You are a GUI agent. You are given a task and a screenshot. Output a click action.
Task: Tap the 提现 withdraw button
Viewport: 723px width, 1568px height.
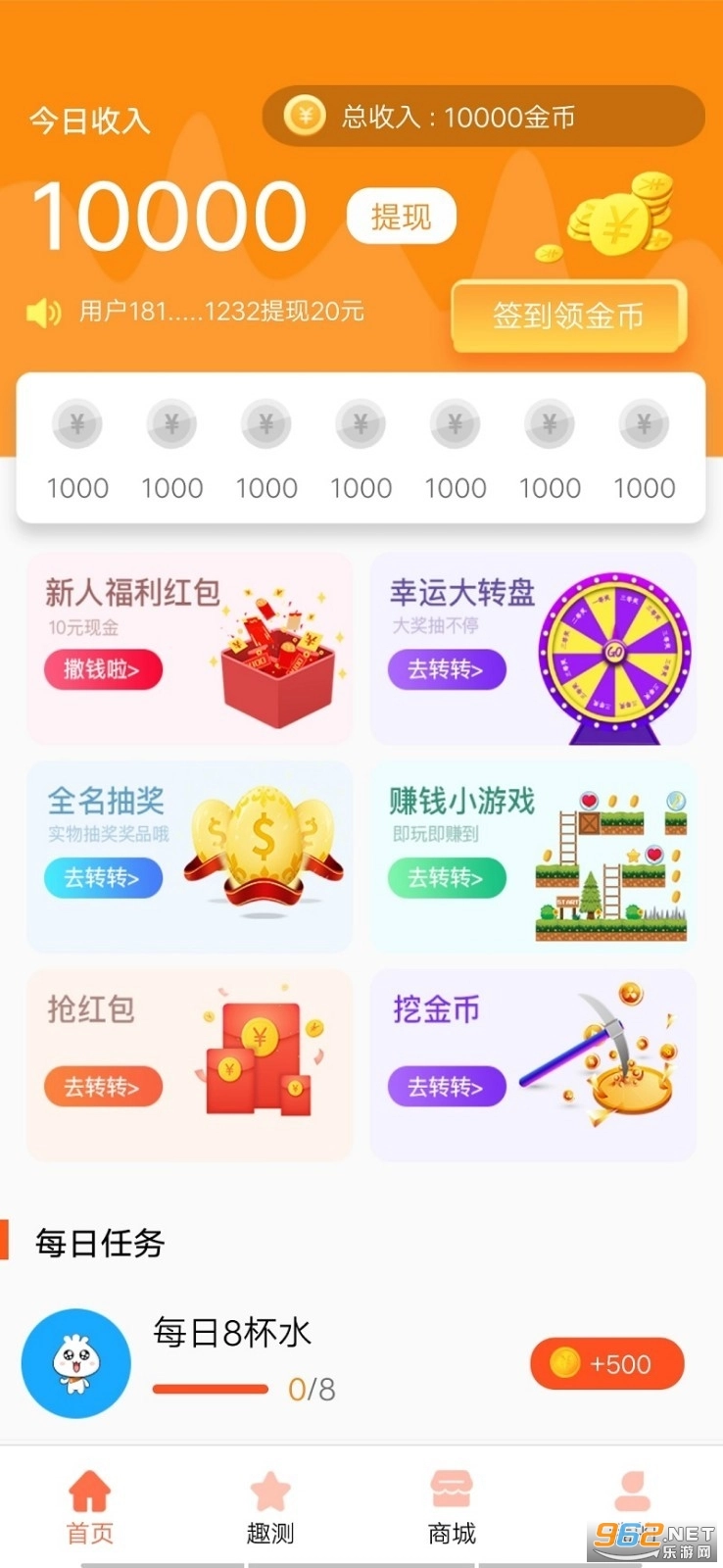[402, 216]
